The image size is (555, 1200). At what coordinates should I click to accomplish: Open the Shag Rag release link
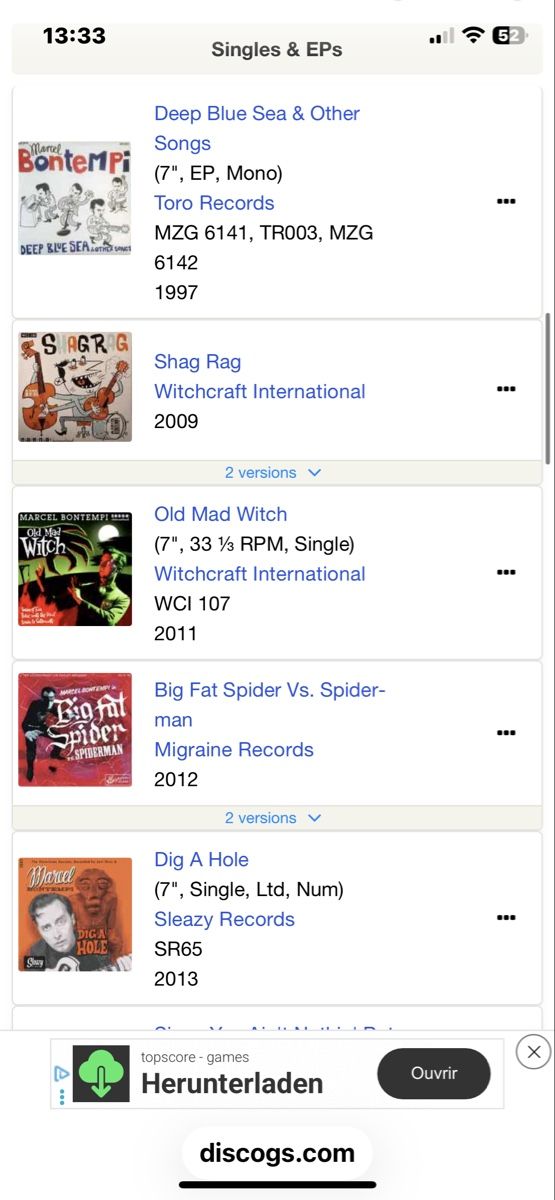pyautogui.click(x=197, y=362)
